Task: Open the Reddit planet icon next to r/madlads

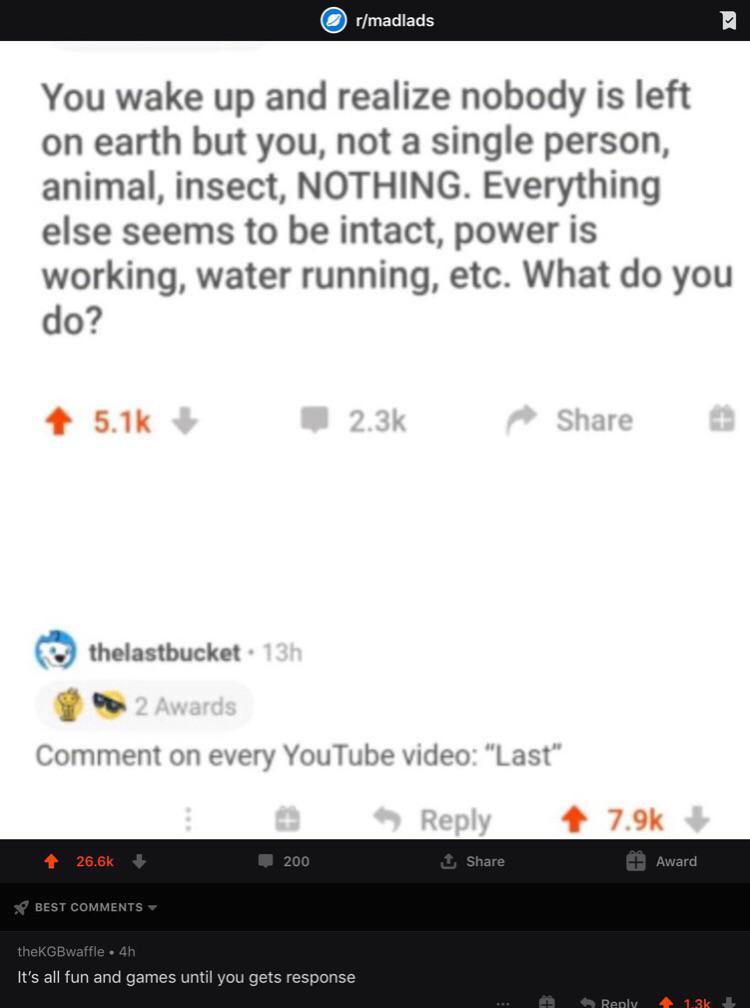Action: coord(333,20)
